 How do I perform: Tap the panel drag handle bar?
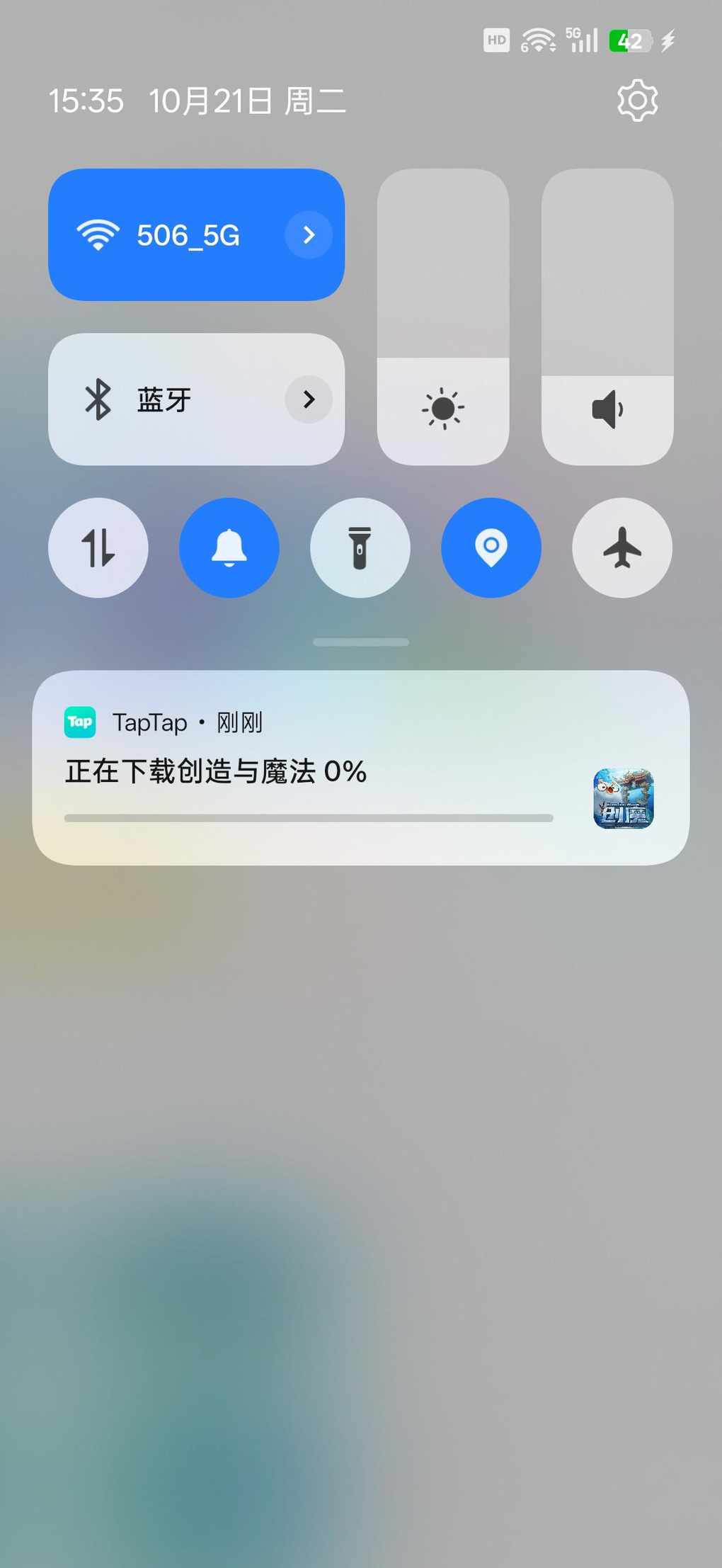click(361, 642)
